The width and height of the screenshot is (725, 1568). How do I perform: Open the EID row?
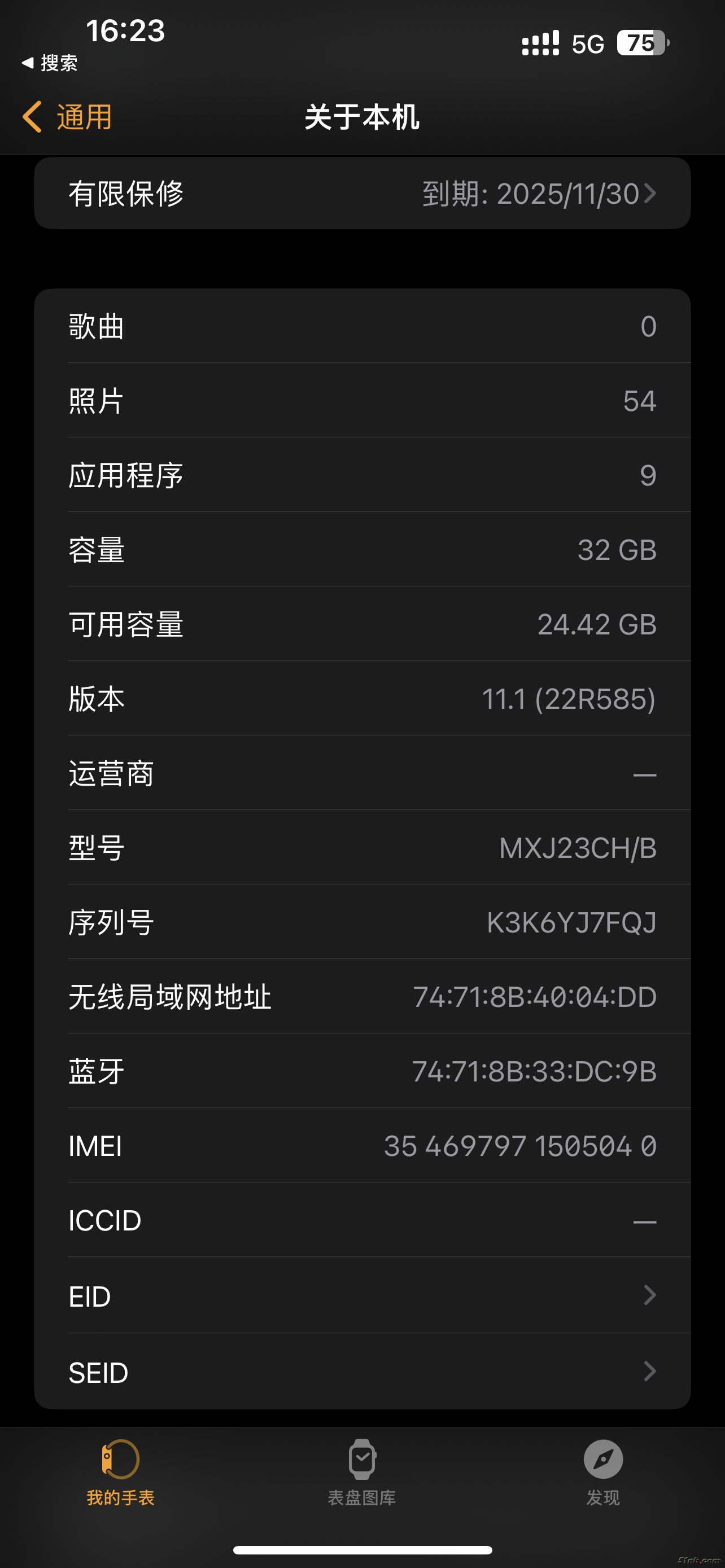click(362, 1295)
